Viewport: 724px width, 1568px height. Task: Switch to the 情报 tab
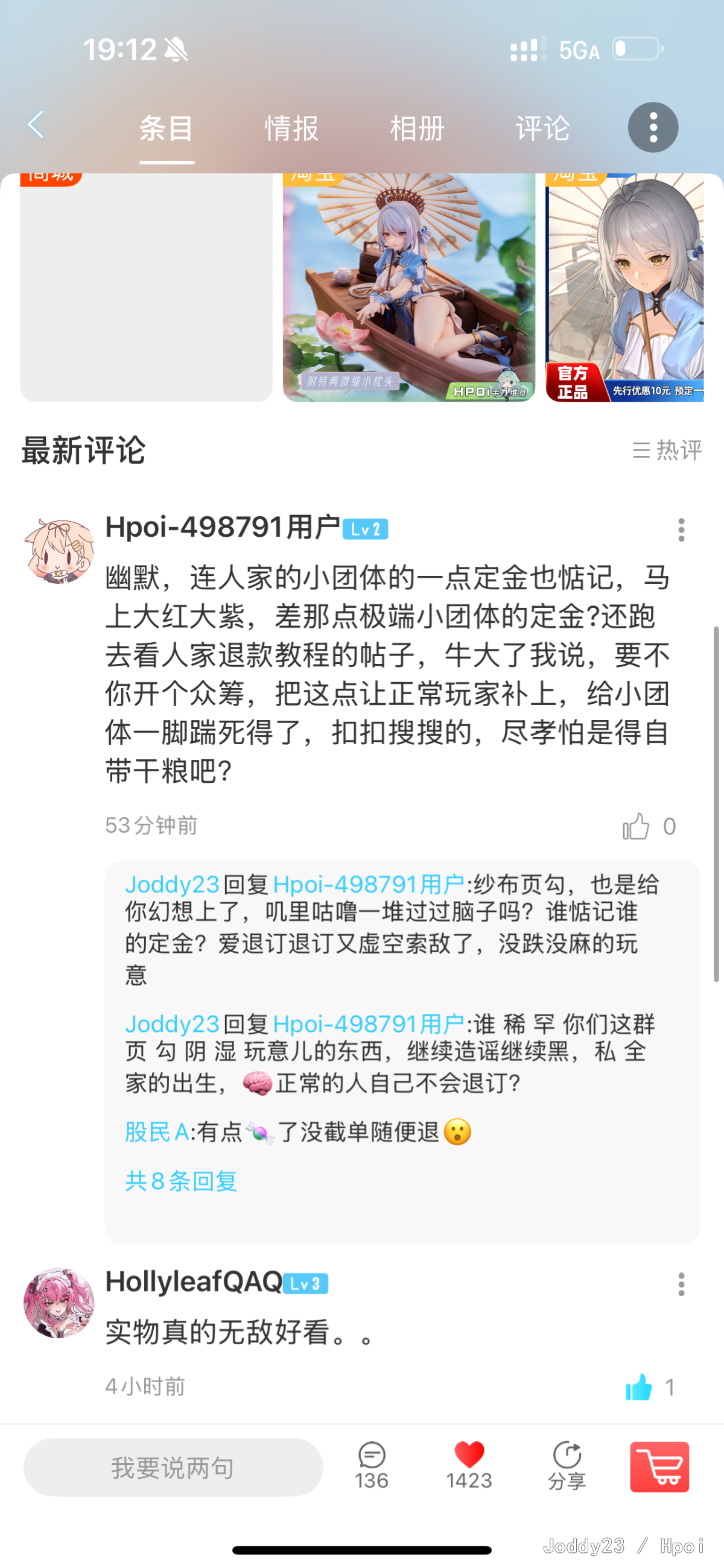[x=291, y=128]
